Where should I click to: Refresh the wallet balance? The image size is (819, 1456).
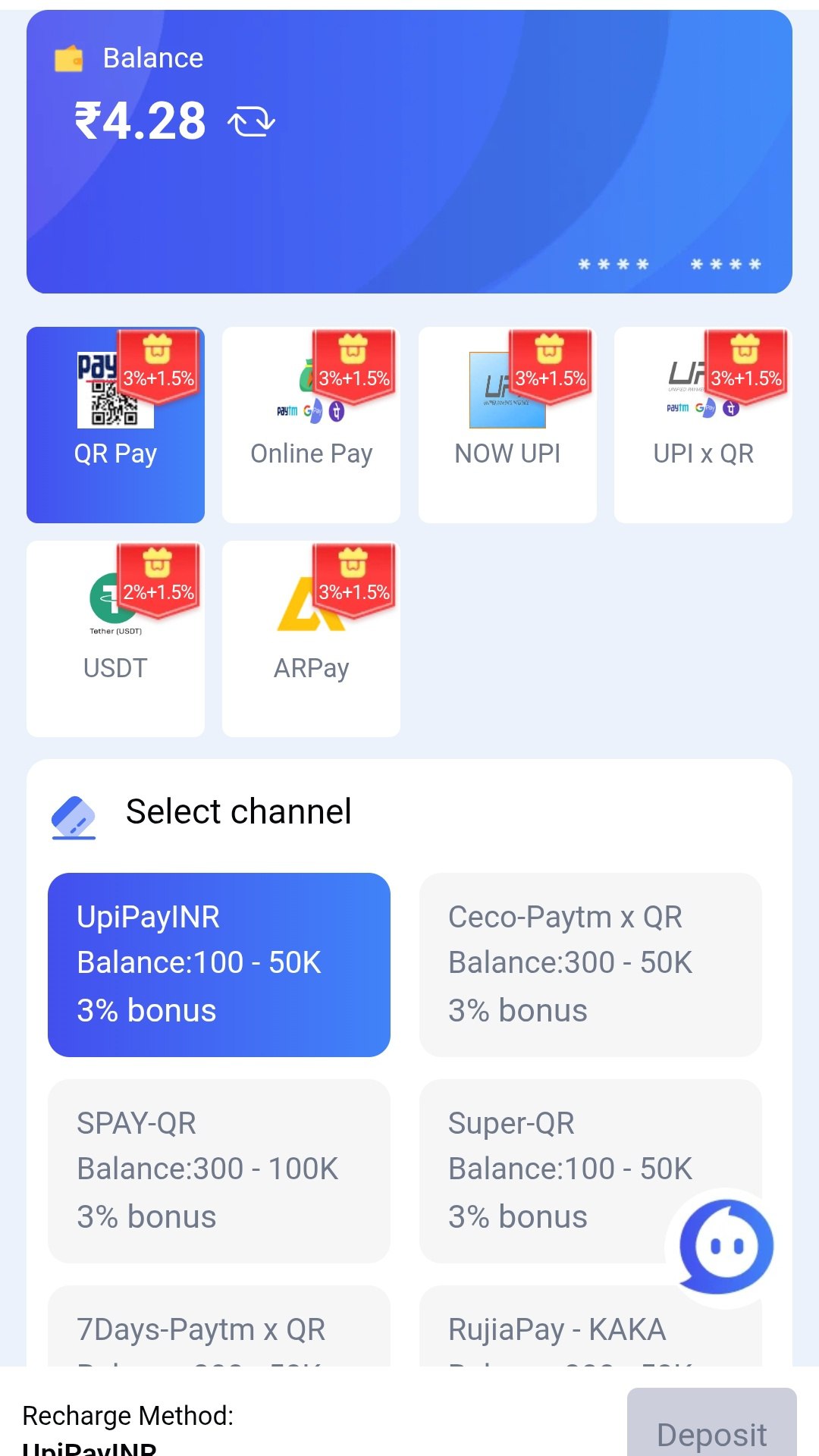pos(251,121)
